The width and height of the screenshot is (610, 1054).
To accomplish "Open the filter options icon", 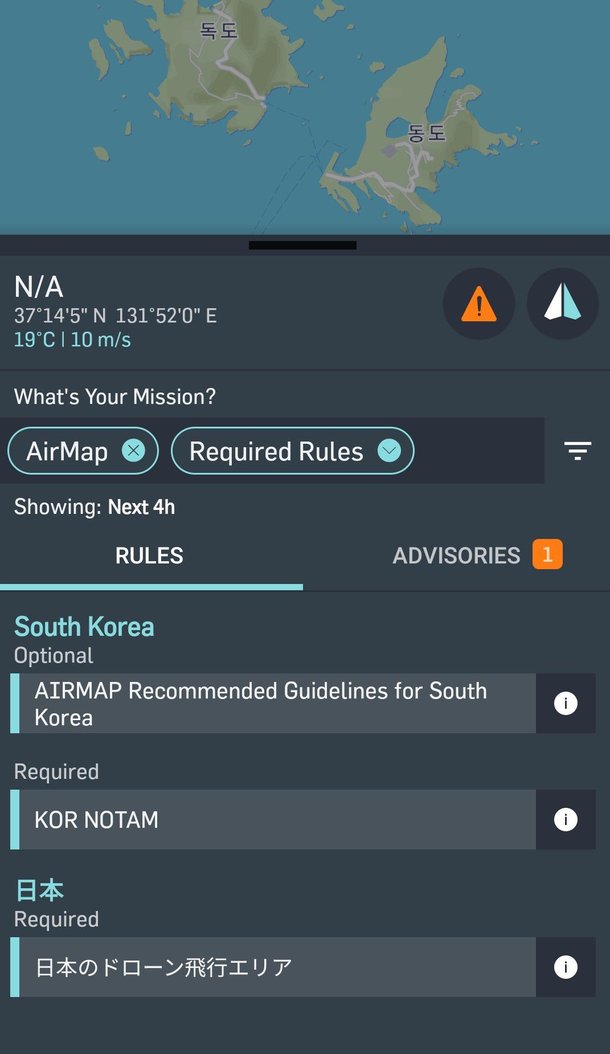I will point(577,451).
